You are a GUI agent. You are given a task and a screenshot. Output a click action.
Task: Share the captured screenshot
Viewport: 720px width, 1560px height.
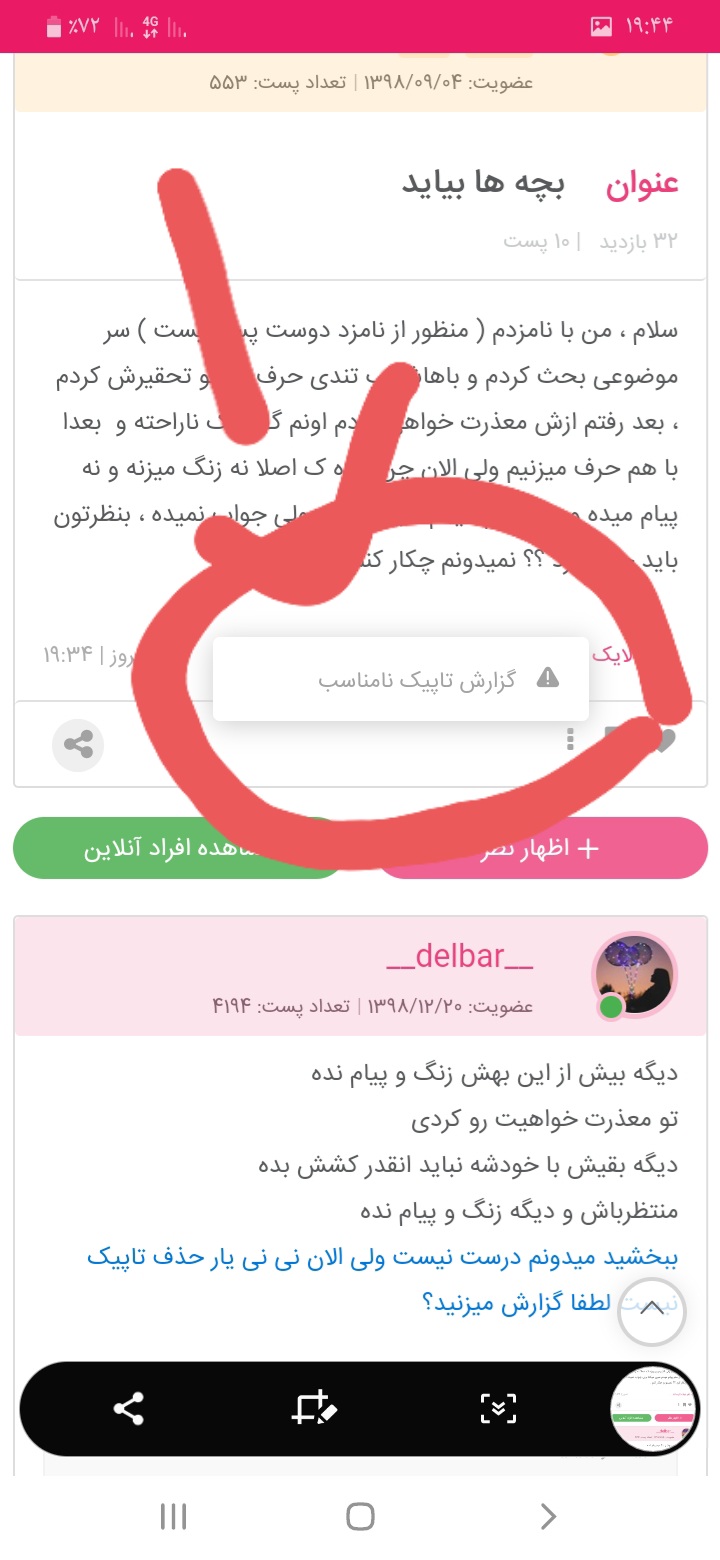pos(128,1408)
